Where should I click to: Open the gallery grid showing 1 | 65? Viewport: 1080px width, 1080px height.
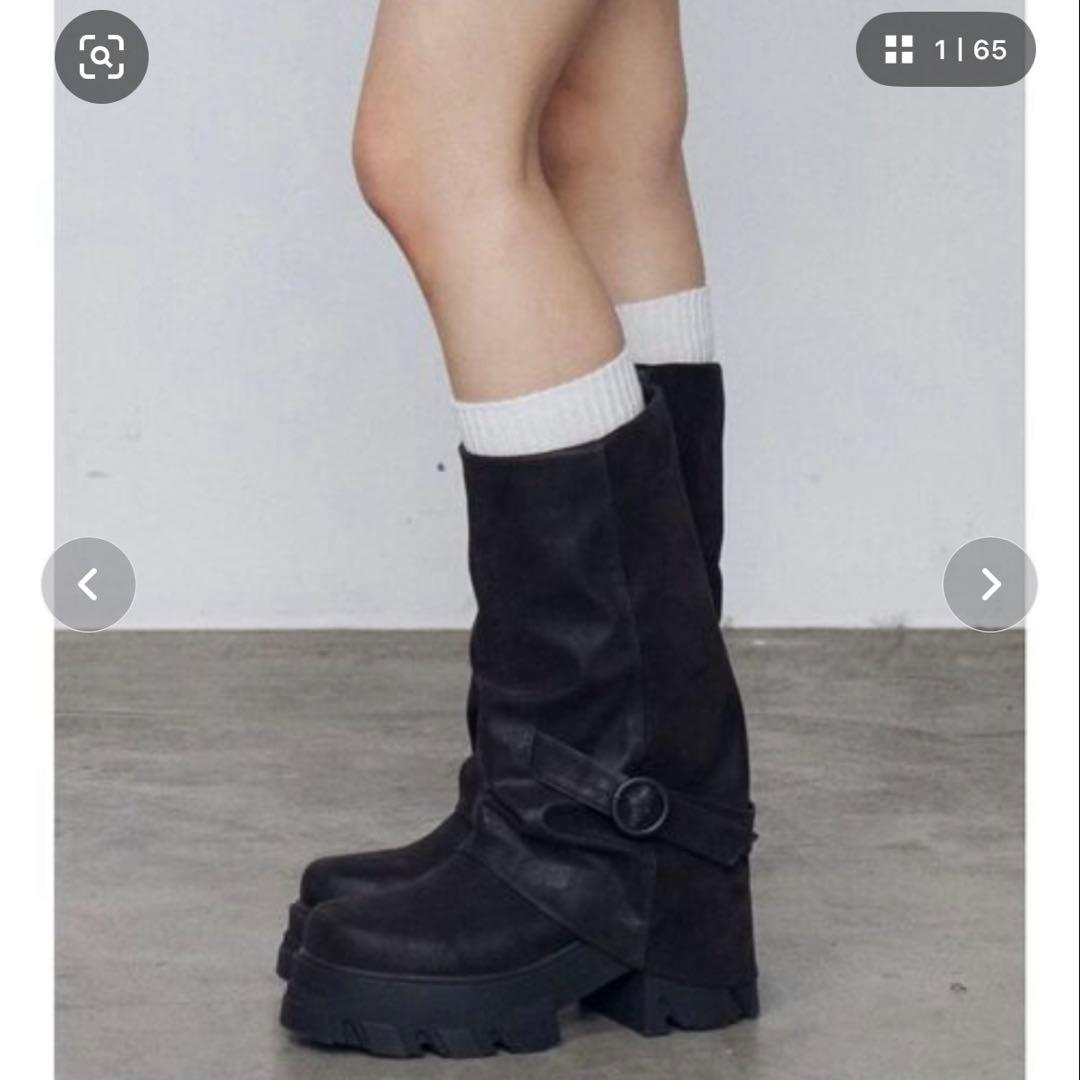tap(945, 49)
